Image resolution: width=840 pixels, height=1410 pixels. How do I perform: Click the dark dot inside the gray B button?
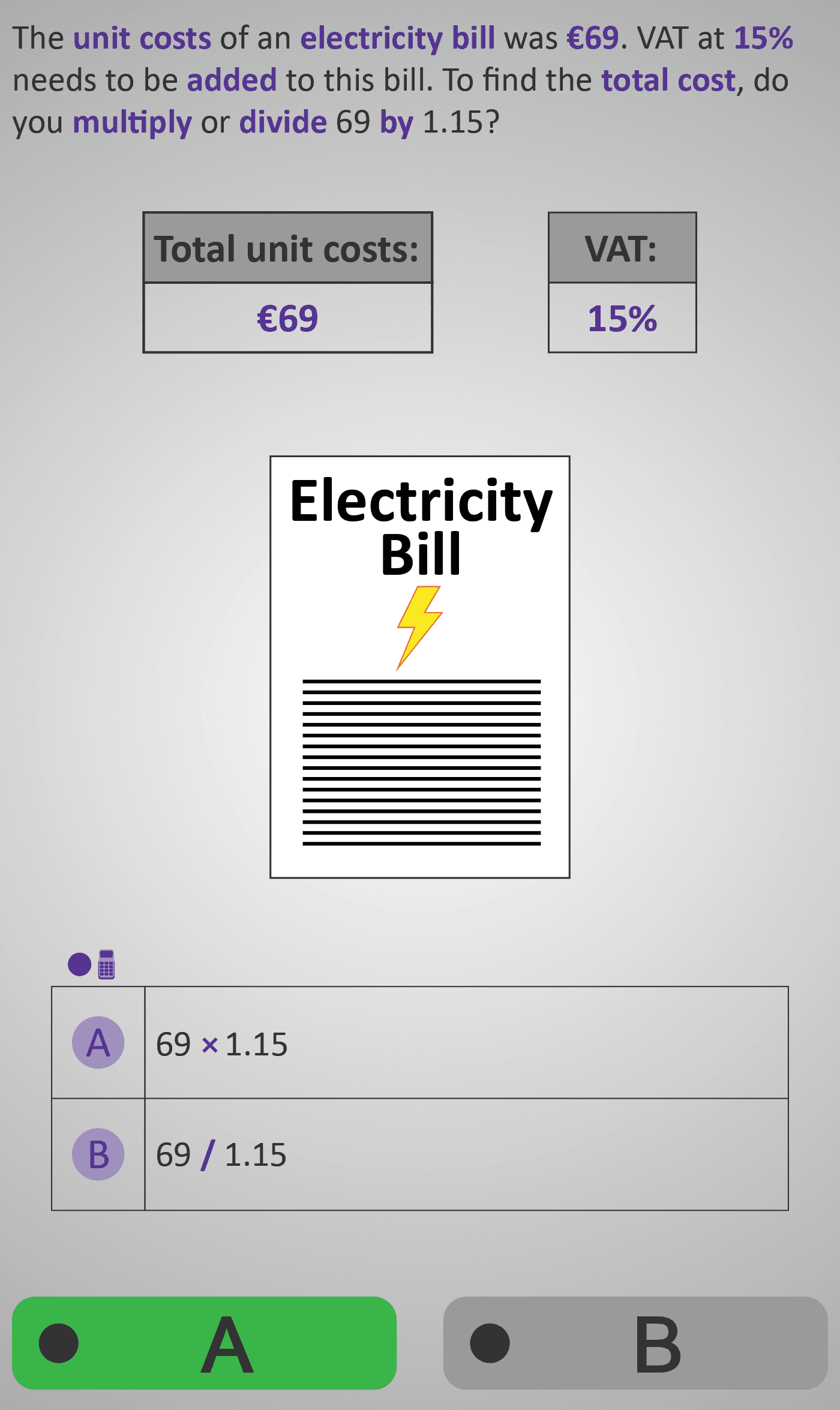pyautogui.click(x=492, y=1344)
